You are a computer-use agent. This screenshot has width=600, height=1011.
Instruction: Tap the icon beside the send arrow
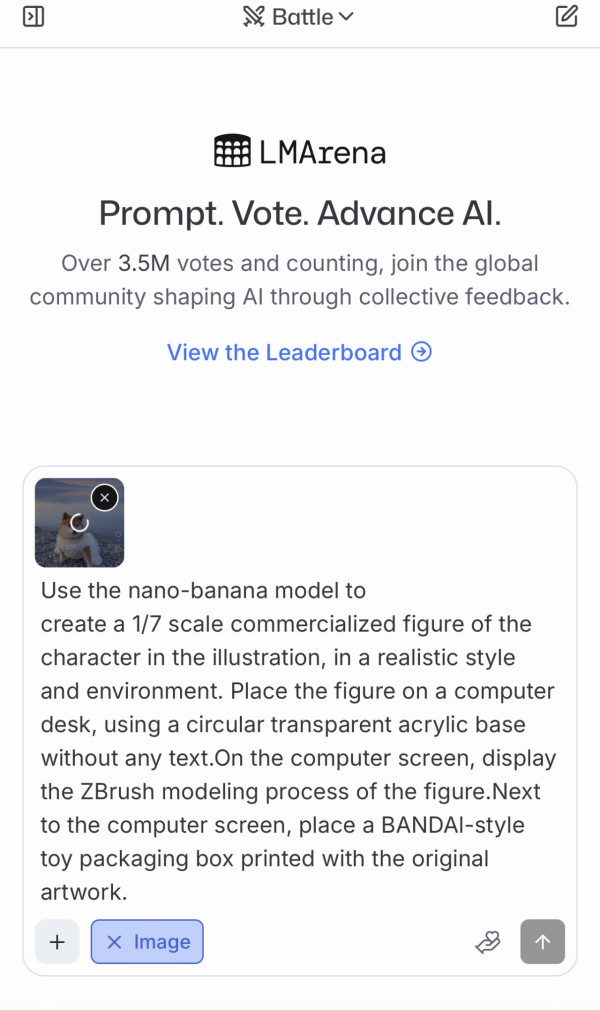487,941
